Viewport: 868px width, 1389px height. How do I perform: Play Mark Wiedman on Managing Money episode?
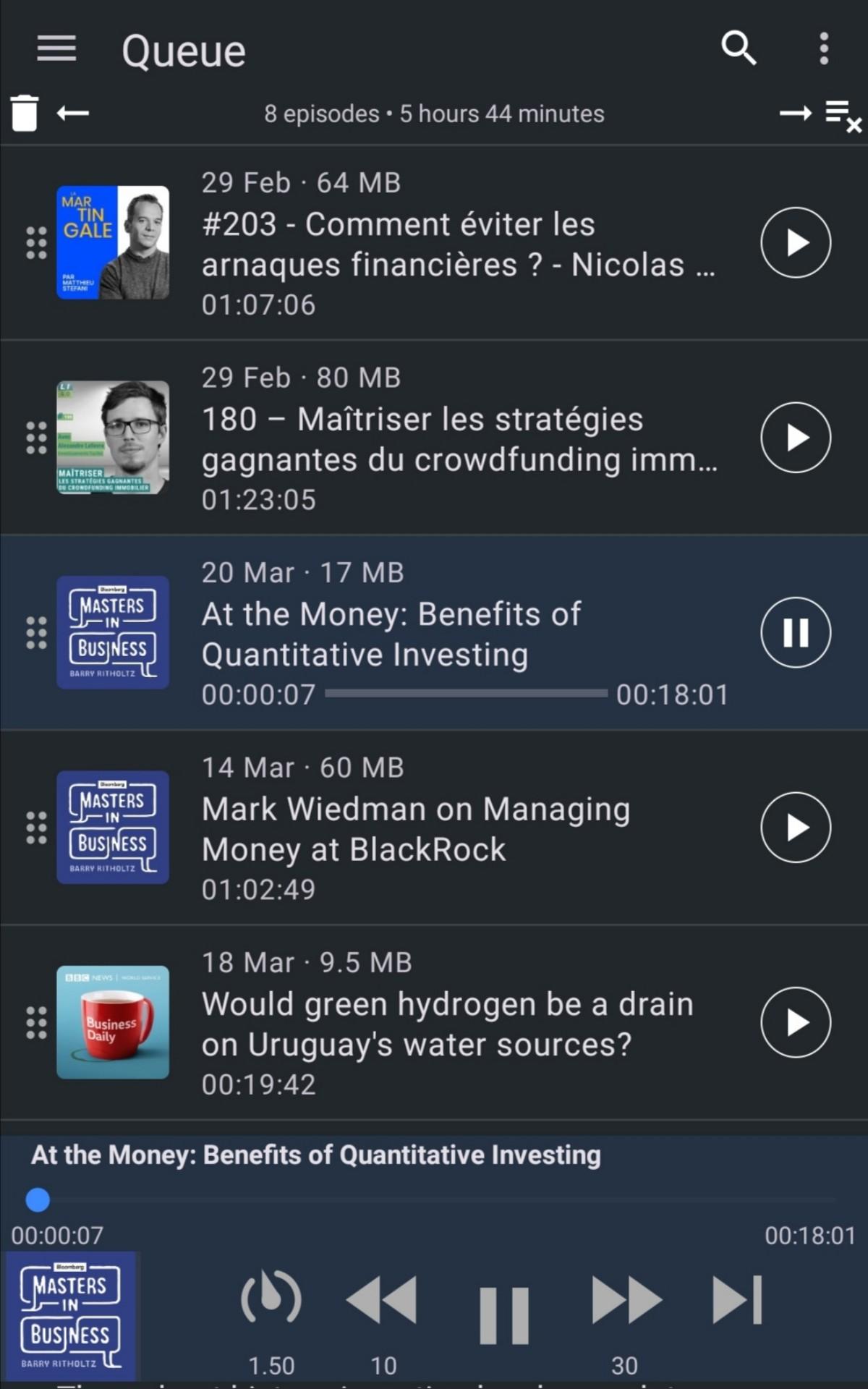[x=796, y=828]
